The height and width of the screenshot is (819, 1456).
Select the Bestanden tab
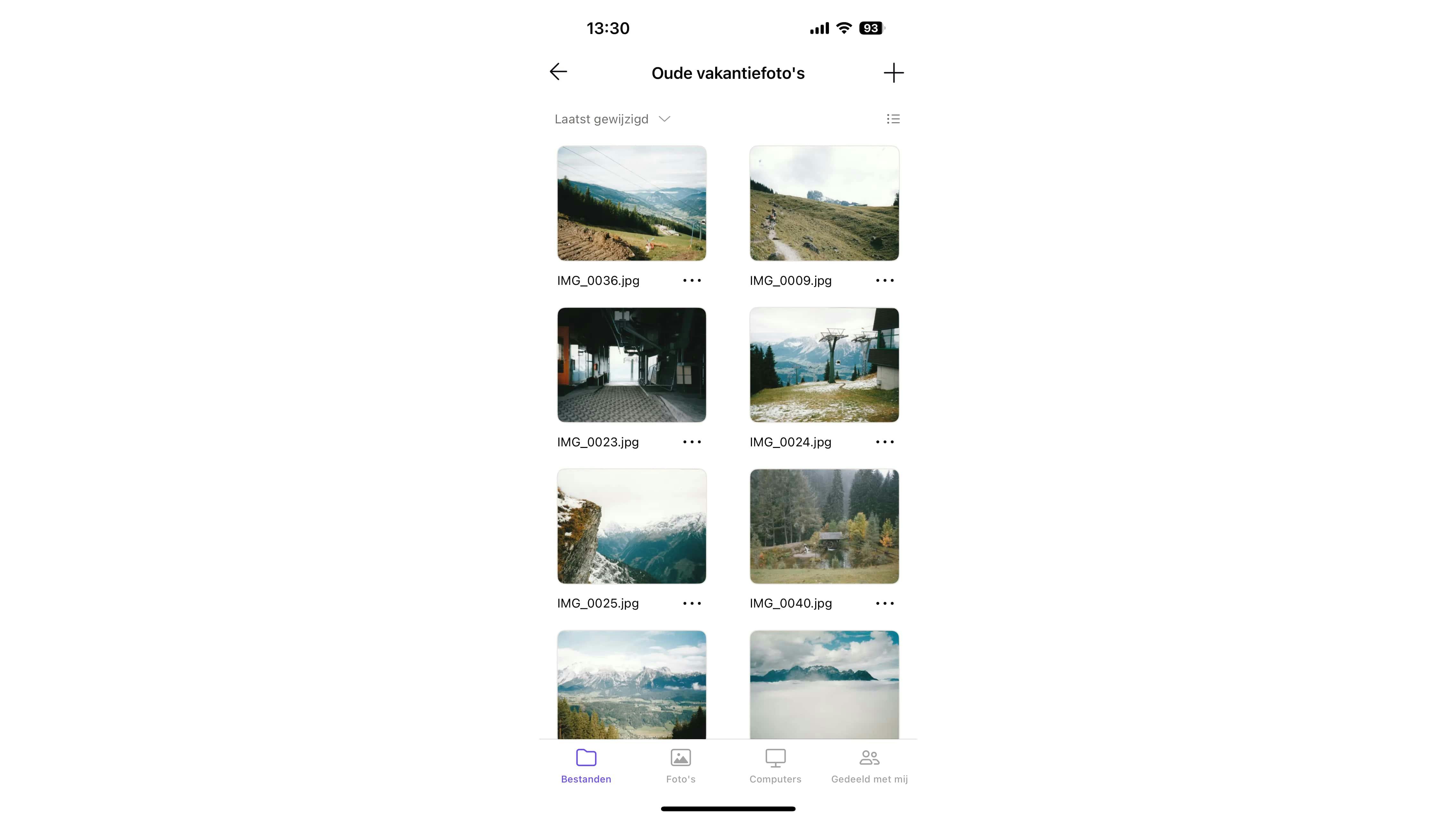coord(586,766)
